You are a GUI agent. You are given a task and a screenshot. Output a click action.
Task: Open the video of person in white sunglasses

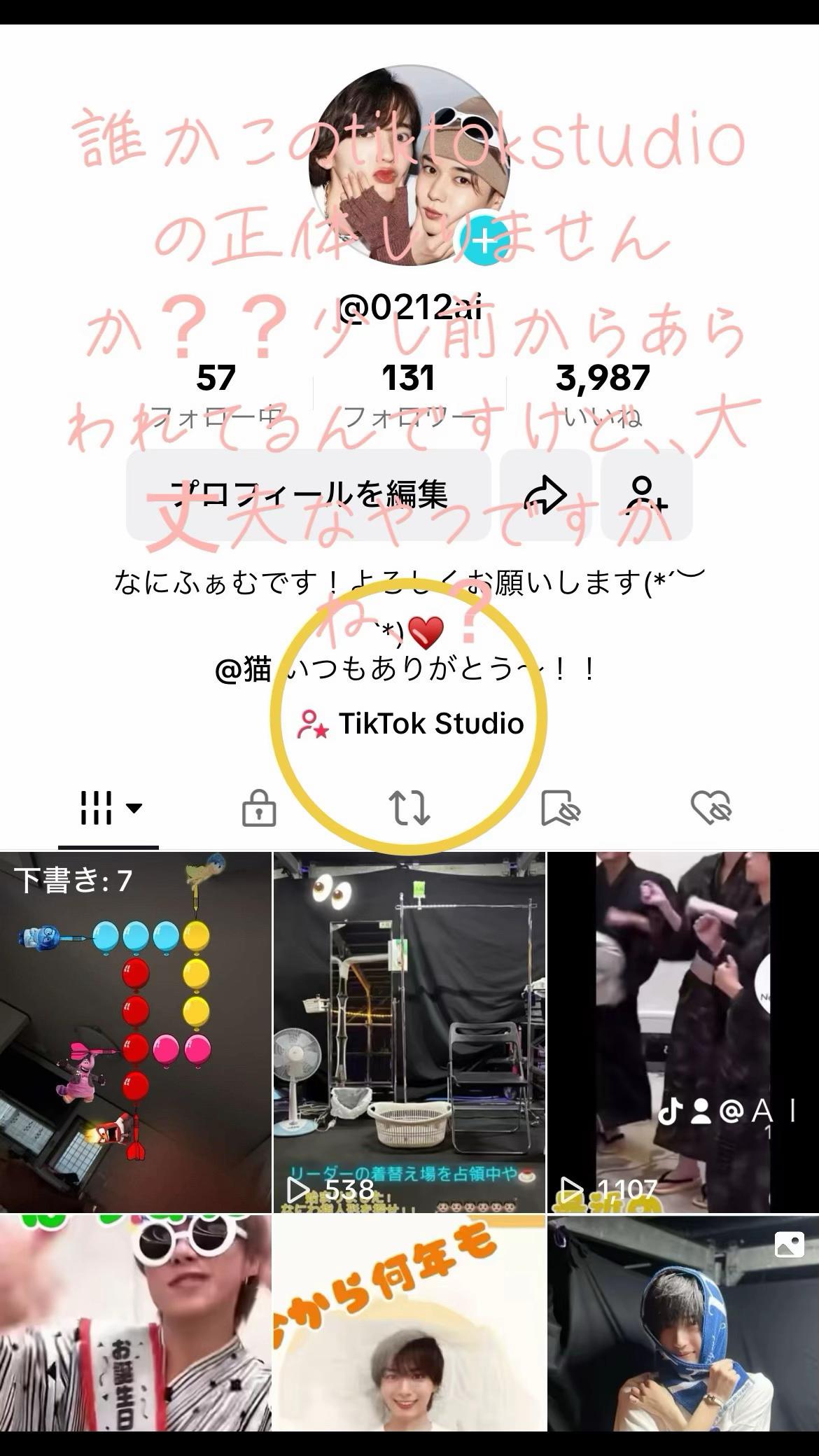click(x=135, y=1323)
